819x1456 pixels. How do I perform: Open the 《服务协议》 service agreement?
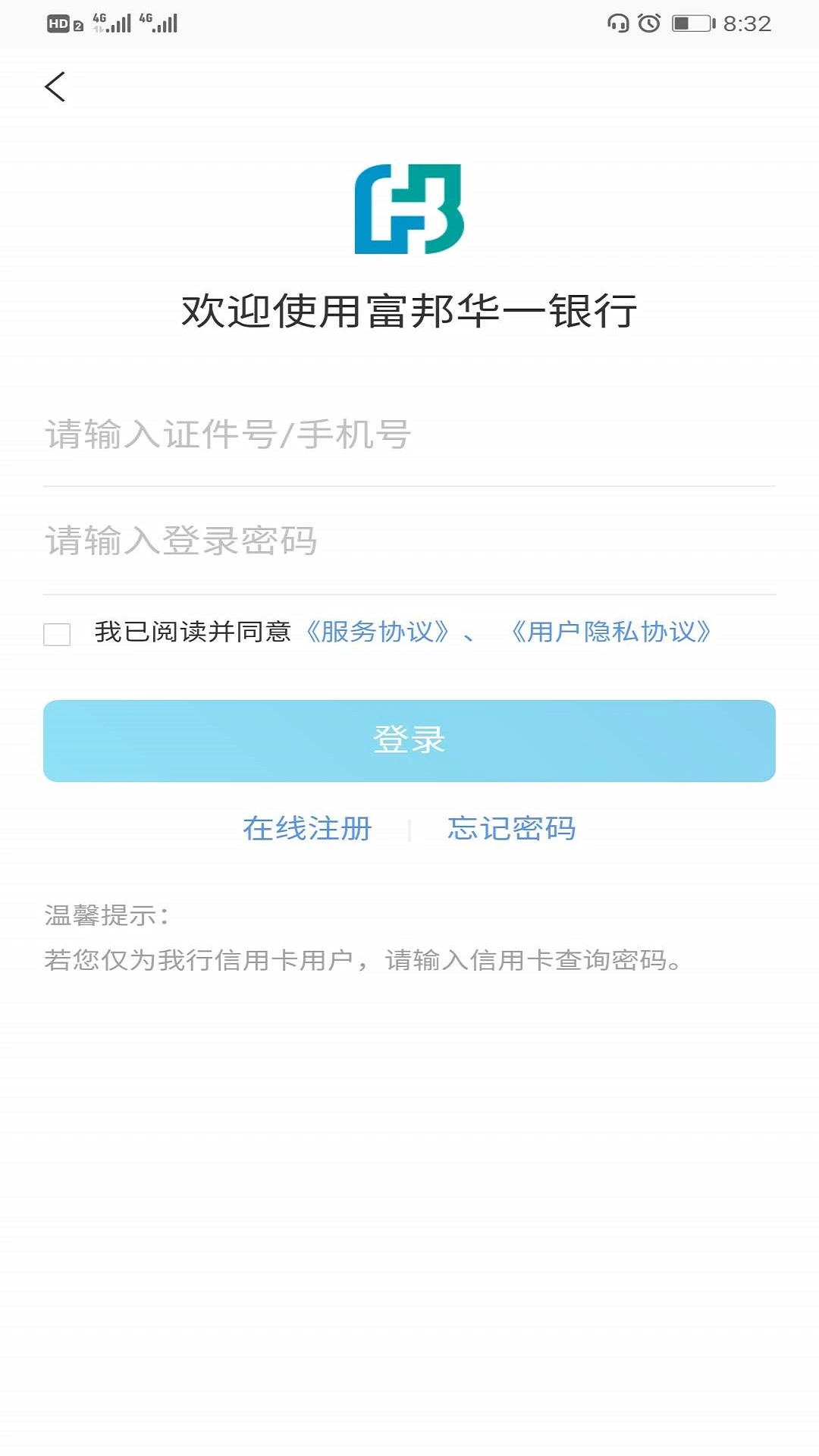click(378, 632)
